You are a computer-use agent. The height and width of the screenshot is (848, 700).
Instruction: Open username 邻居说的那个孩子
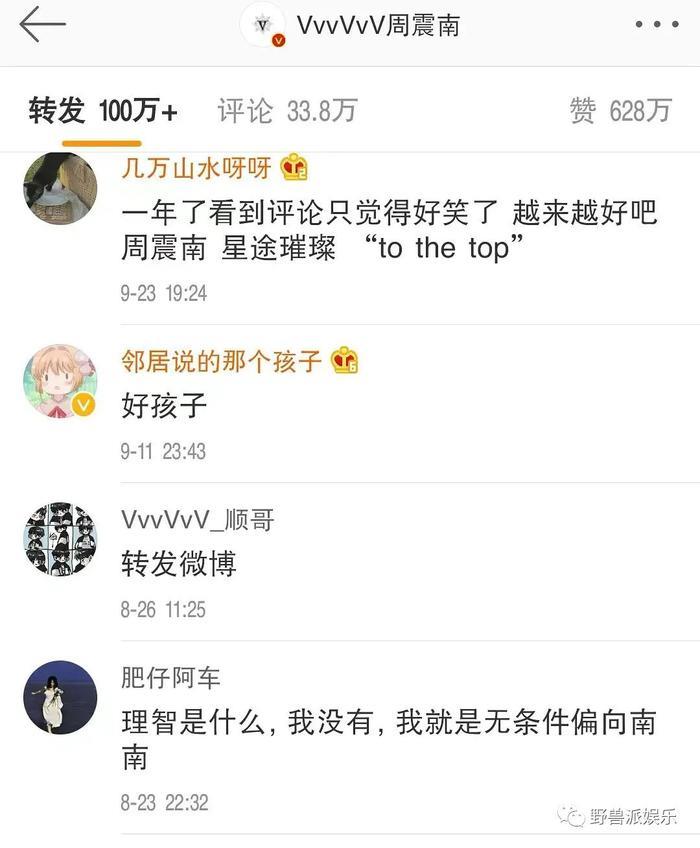click(221, 360)
